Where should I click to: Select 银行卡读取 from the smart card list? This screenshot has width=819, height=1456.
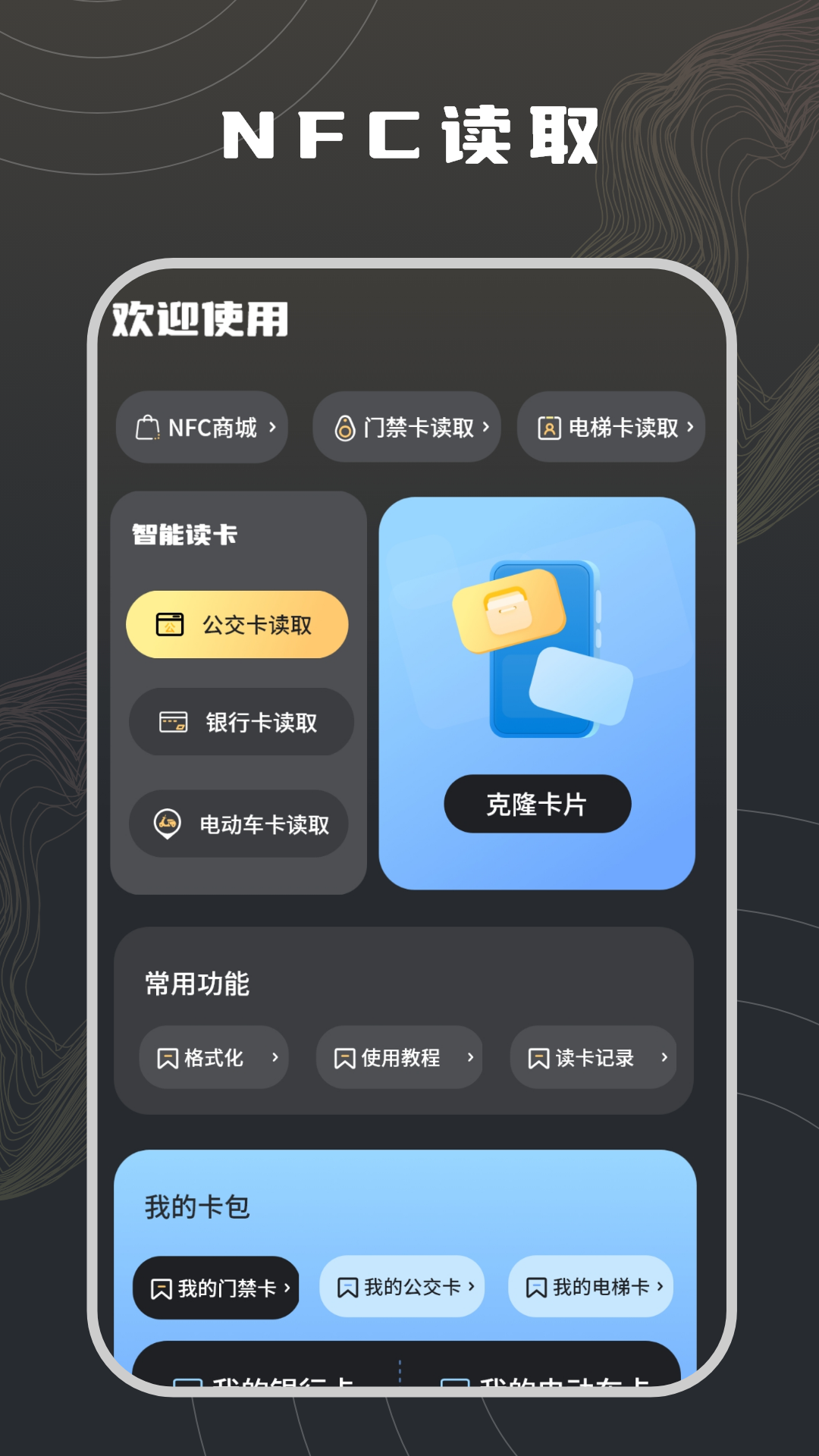click(x=240, y=723)
